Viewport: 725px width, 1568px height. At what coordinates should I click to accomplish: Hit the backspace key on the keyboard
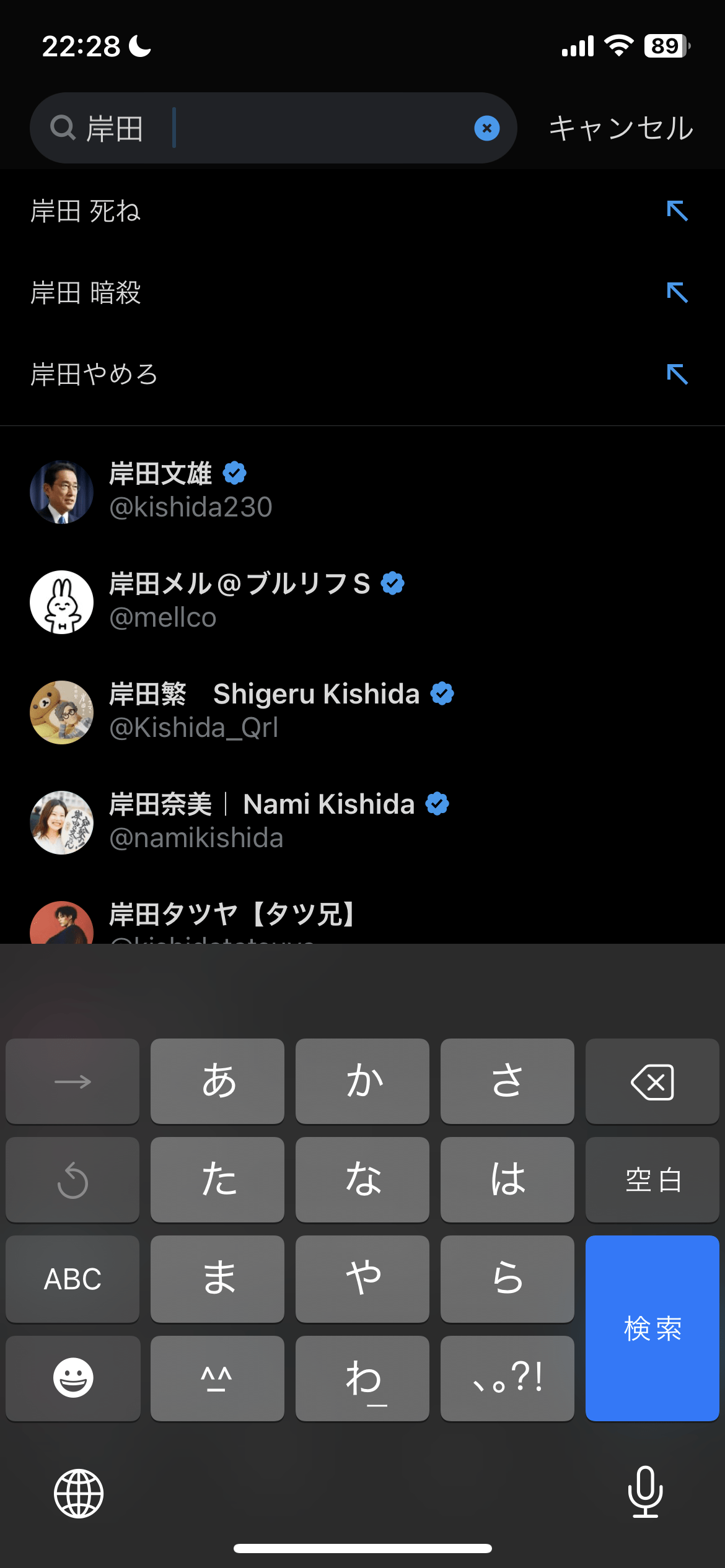click(x=652, y=1081)
